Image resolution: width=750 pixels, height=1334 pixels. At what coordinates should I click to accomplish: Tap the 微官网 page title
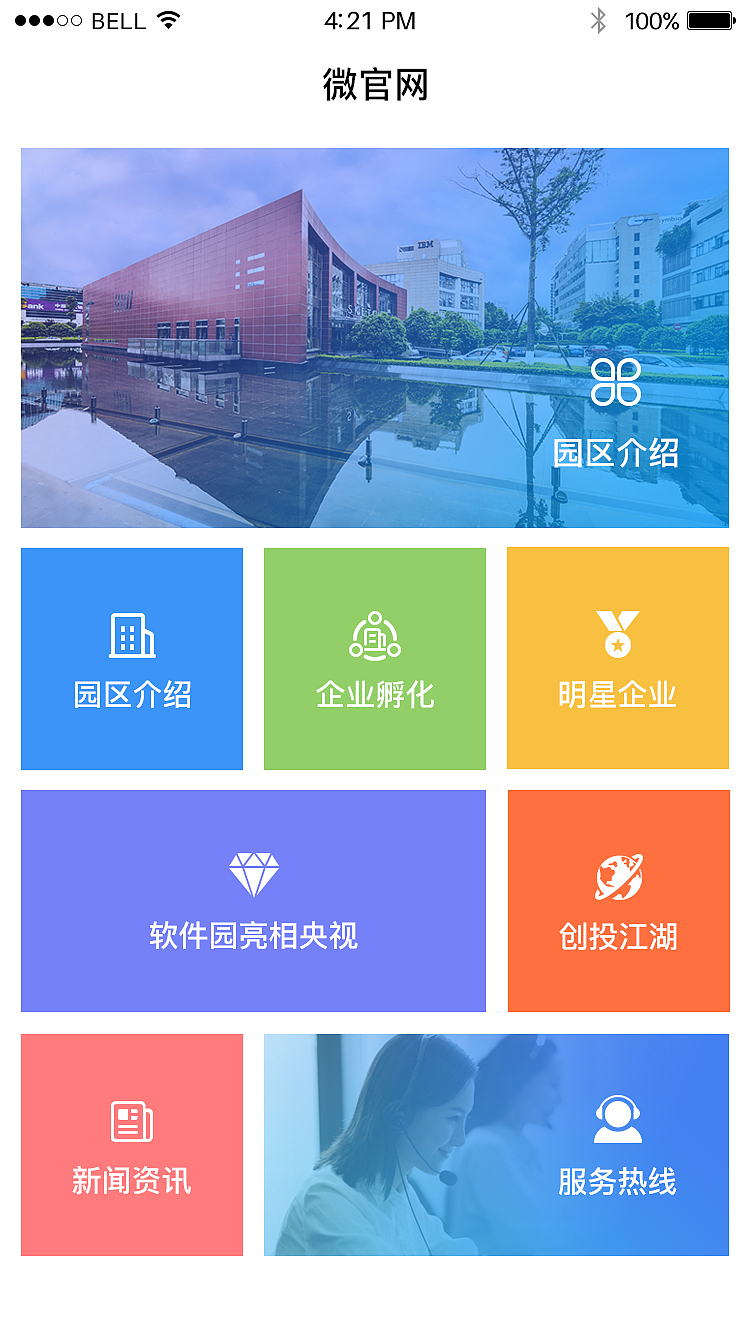pyautogui.click(x=374, y=86)
